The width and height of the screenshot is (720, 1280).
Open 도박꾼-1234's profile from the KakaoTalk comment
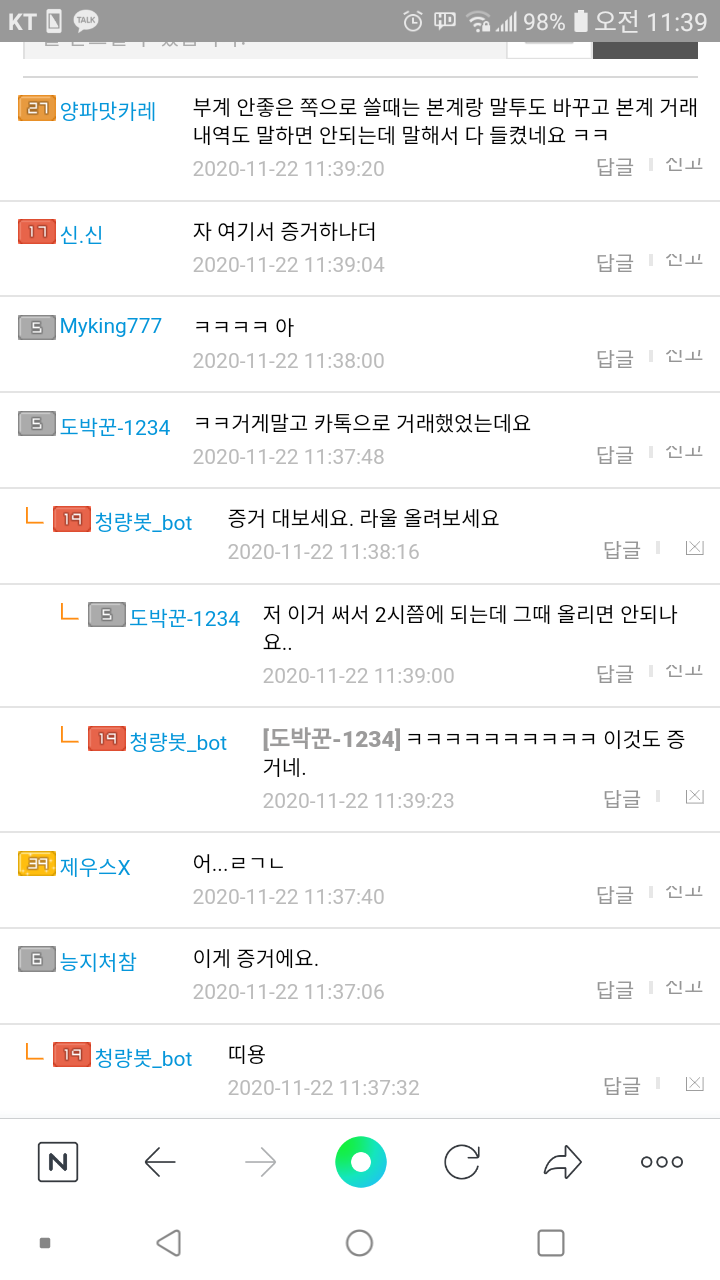pyautogui.click(x=115, y=427)
